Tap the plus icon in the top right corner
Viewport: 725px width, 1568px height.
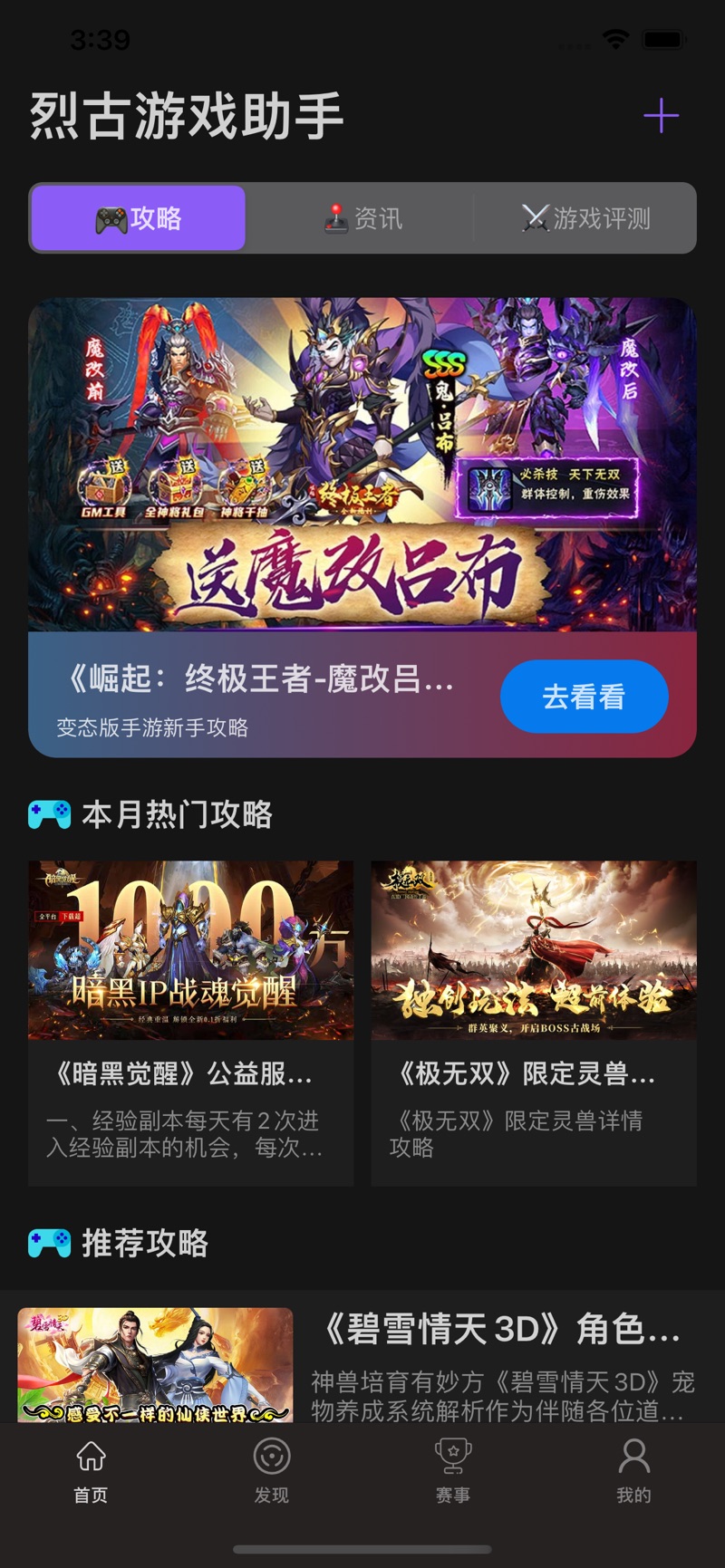661,116
